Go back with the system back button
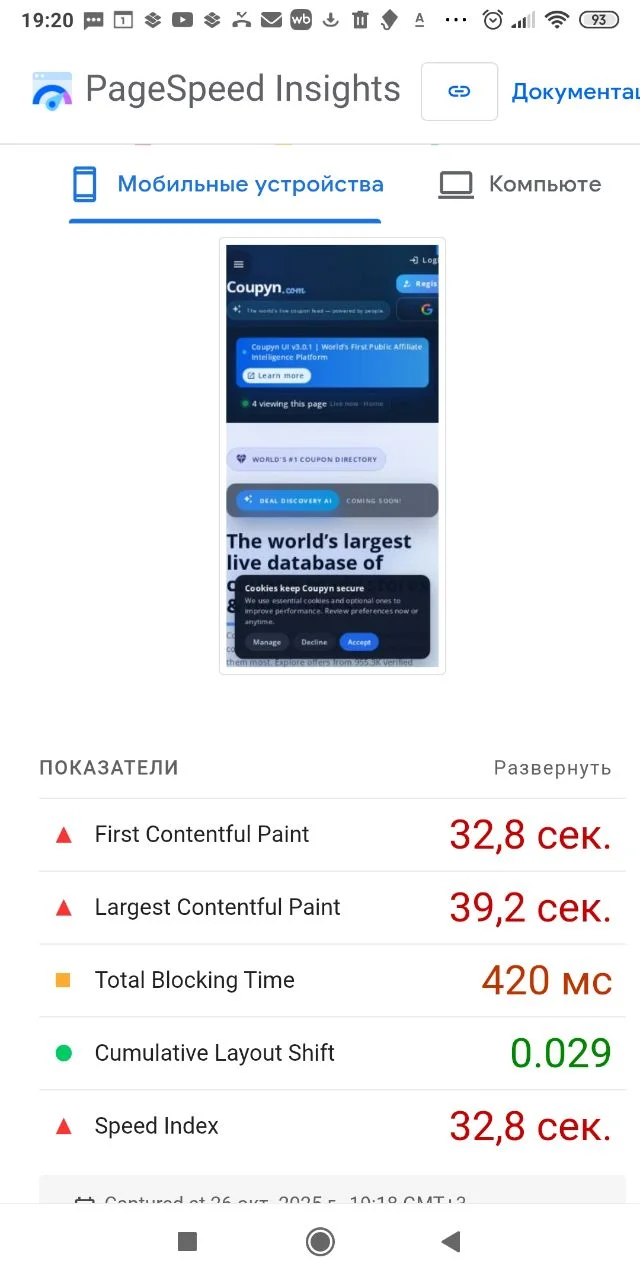Viewport: 640px width, 1280px height. coord(451,1241)
